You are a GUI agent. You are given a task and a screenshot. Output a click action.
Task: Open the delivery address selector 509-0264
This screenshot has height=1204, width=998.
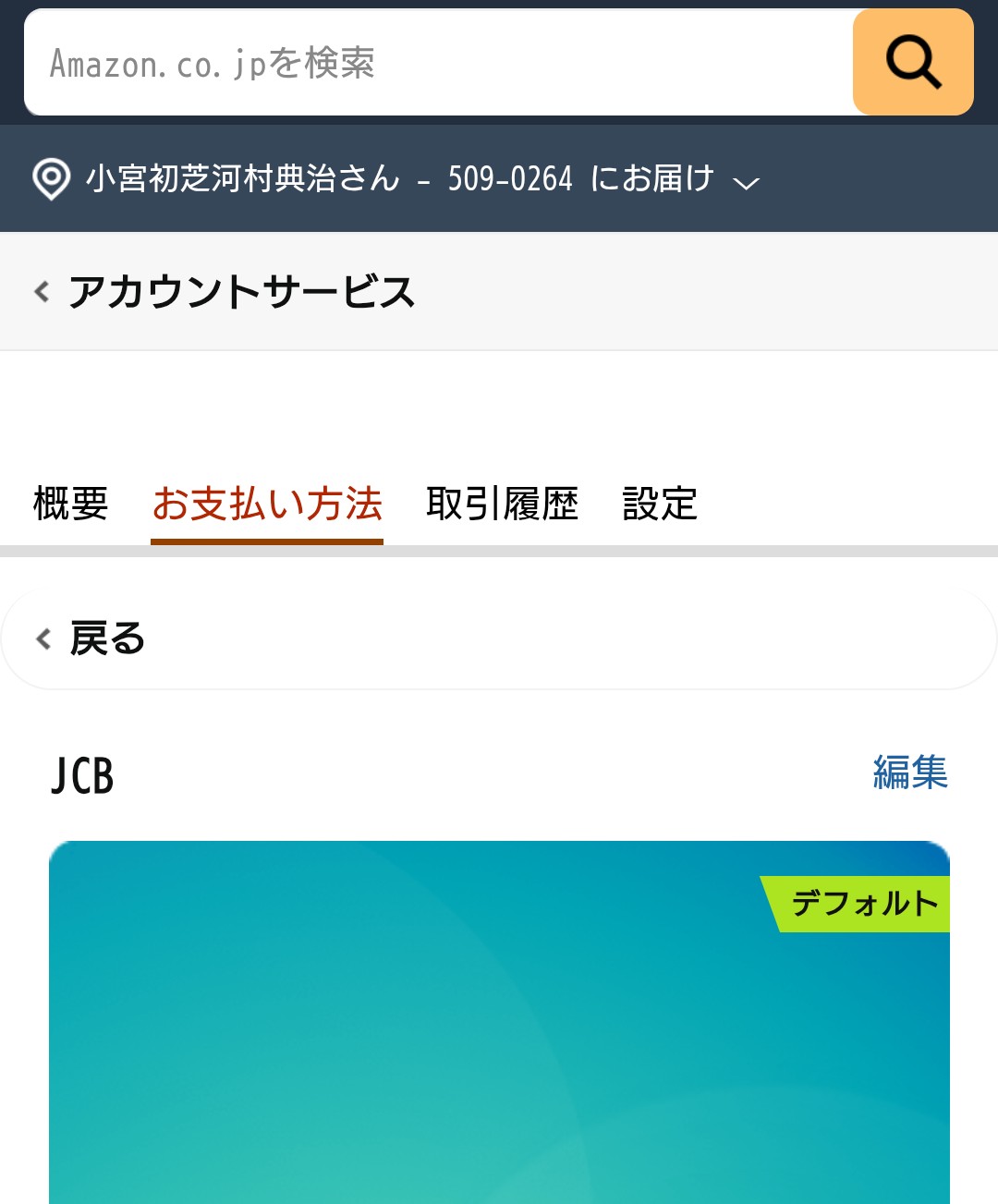pos(397,178)
